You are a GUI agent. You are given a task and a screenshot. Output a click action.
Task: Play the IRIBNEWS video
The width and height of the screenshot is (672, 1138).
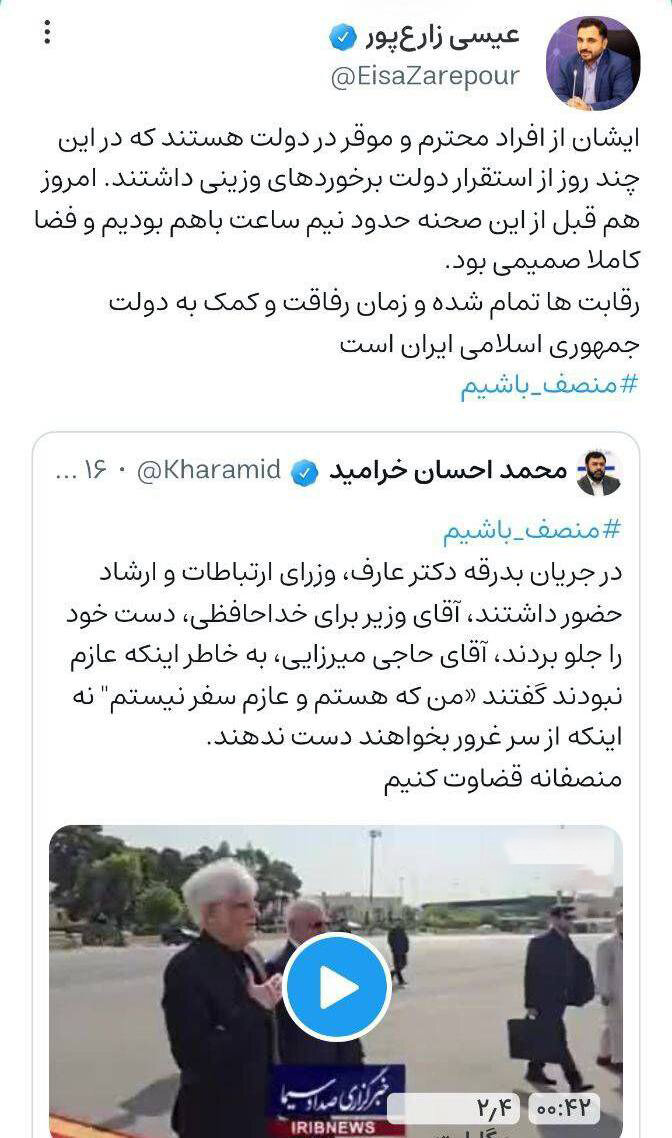pos(336,986)
